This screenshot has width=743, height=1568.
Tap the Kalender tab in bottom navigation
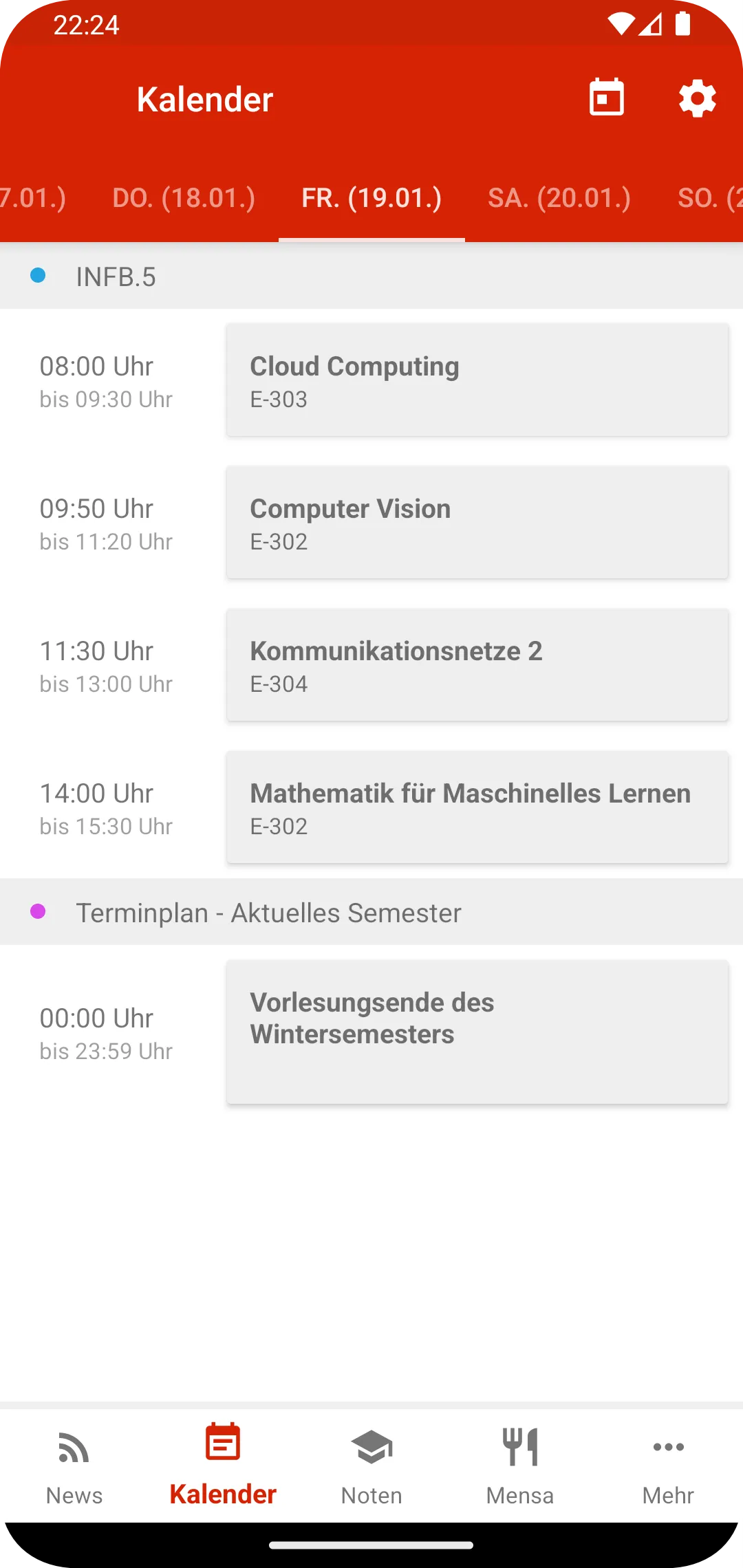[x=223, y=1465]
